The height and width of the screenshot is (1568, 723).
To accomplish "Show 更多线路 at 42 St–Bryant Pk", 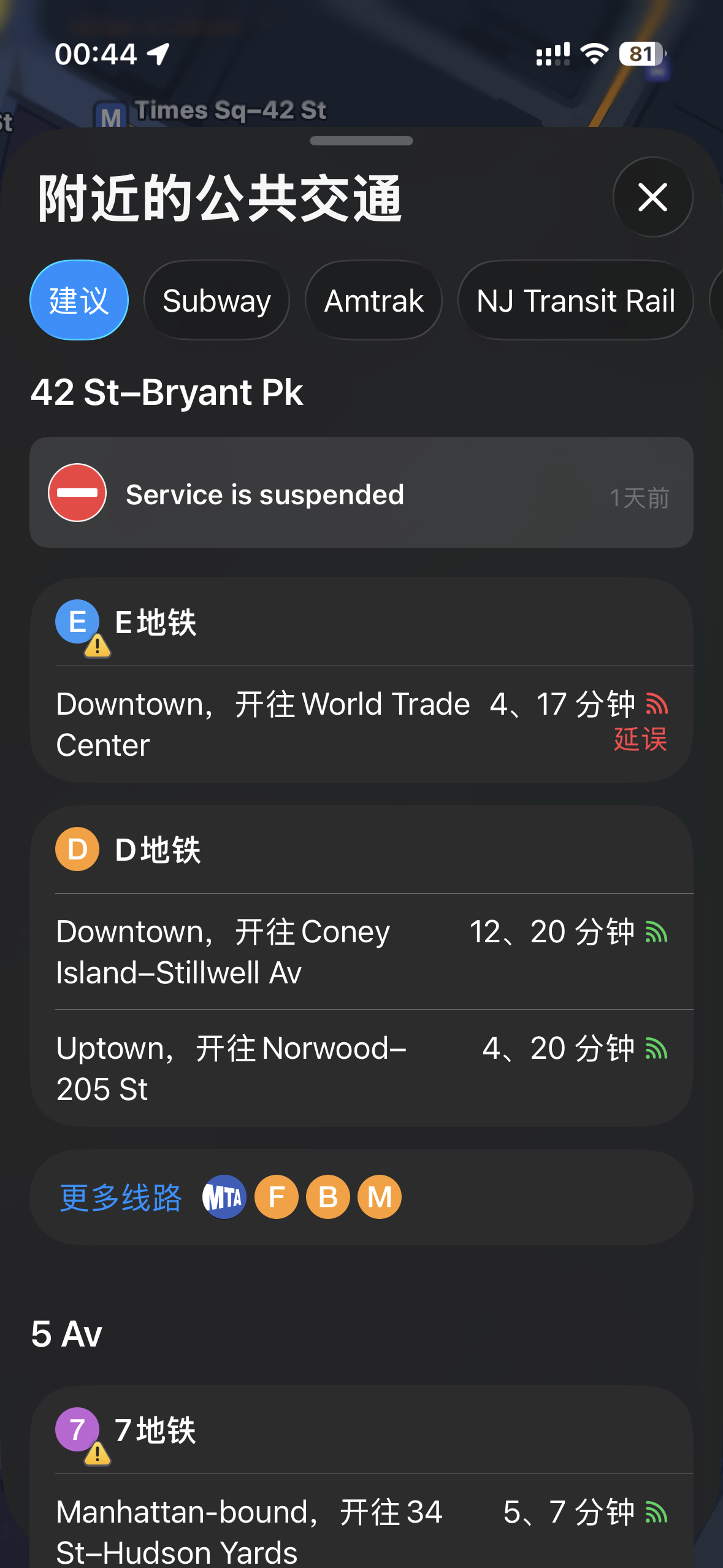I will (x=121, y=1197).
